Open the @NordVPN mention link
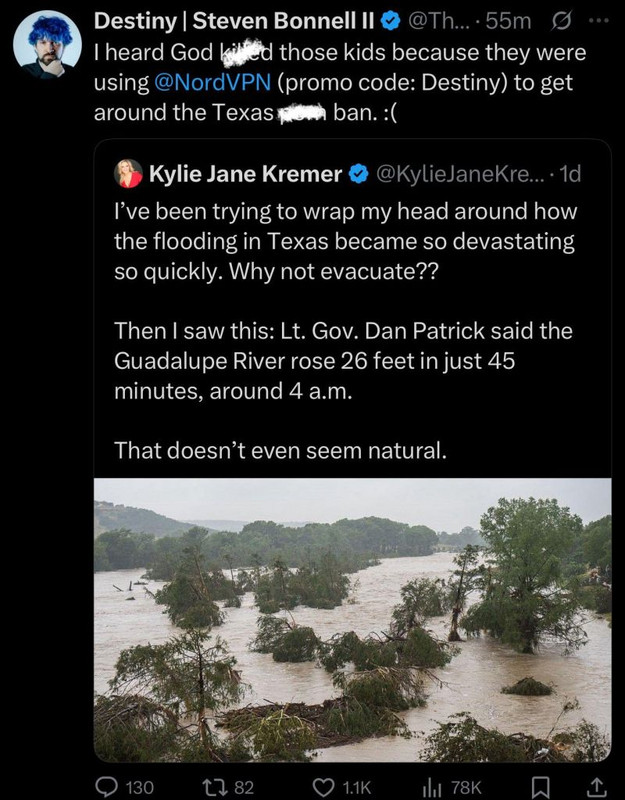The width and height of the screenshot is (625, 800). tap(212, 82)
